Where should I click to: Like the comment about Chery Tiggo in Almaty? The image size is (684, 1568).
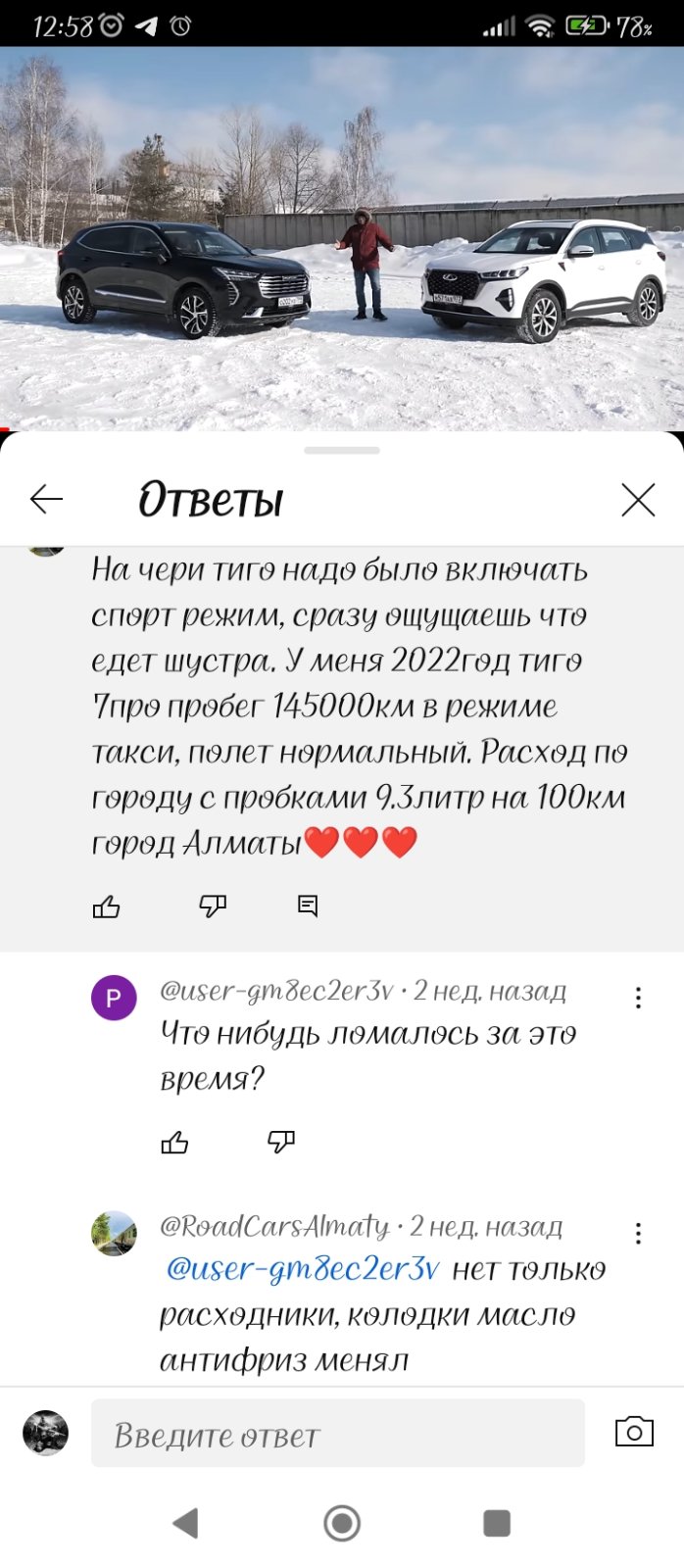(106, 906)
